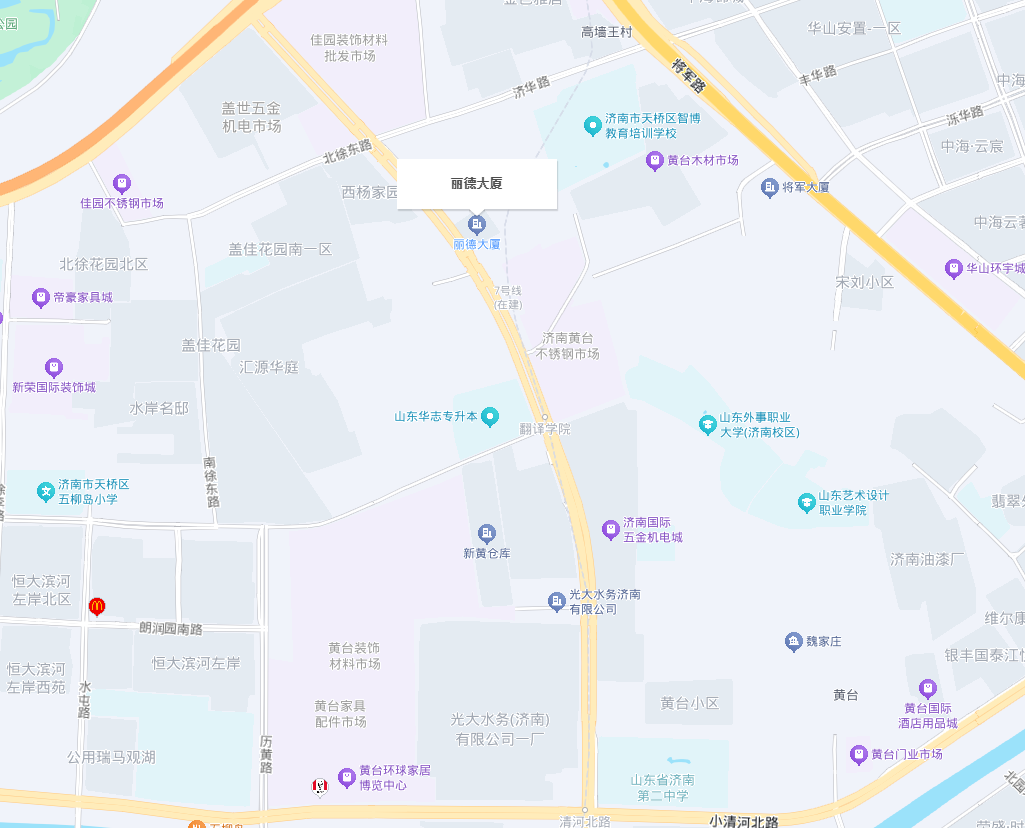Tap the 新荣国际装饰城 marker
The image size is (1025, 828).
pyautogui.click(x=54, y=368)
